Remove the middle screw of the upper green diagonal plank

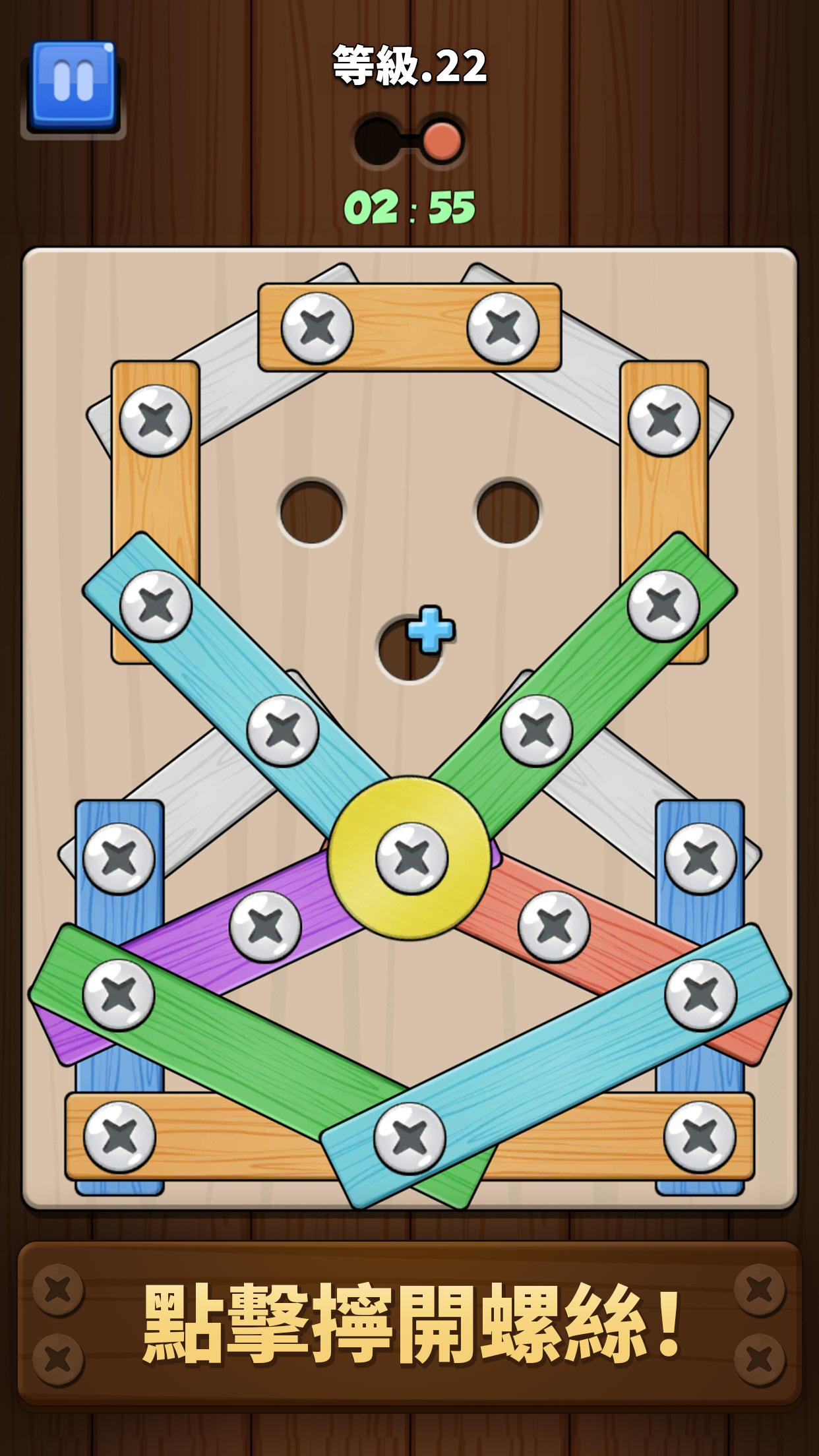tap(537, 730)
